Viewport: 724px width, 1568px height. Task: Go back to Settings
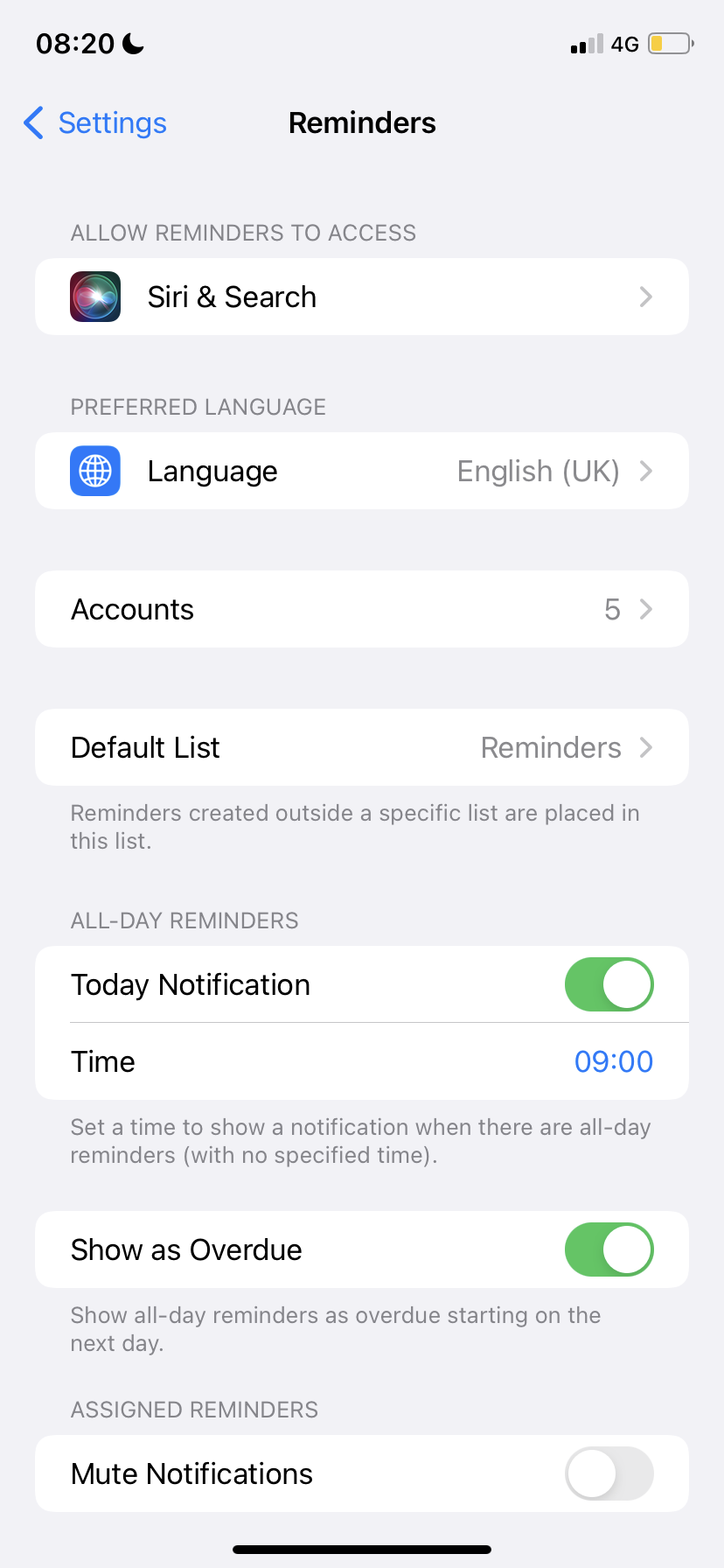point(112,123)
